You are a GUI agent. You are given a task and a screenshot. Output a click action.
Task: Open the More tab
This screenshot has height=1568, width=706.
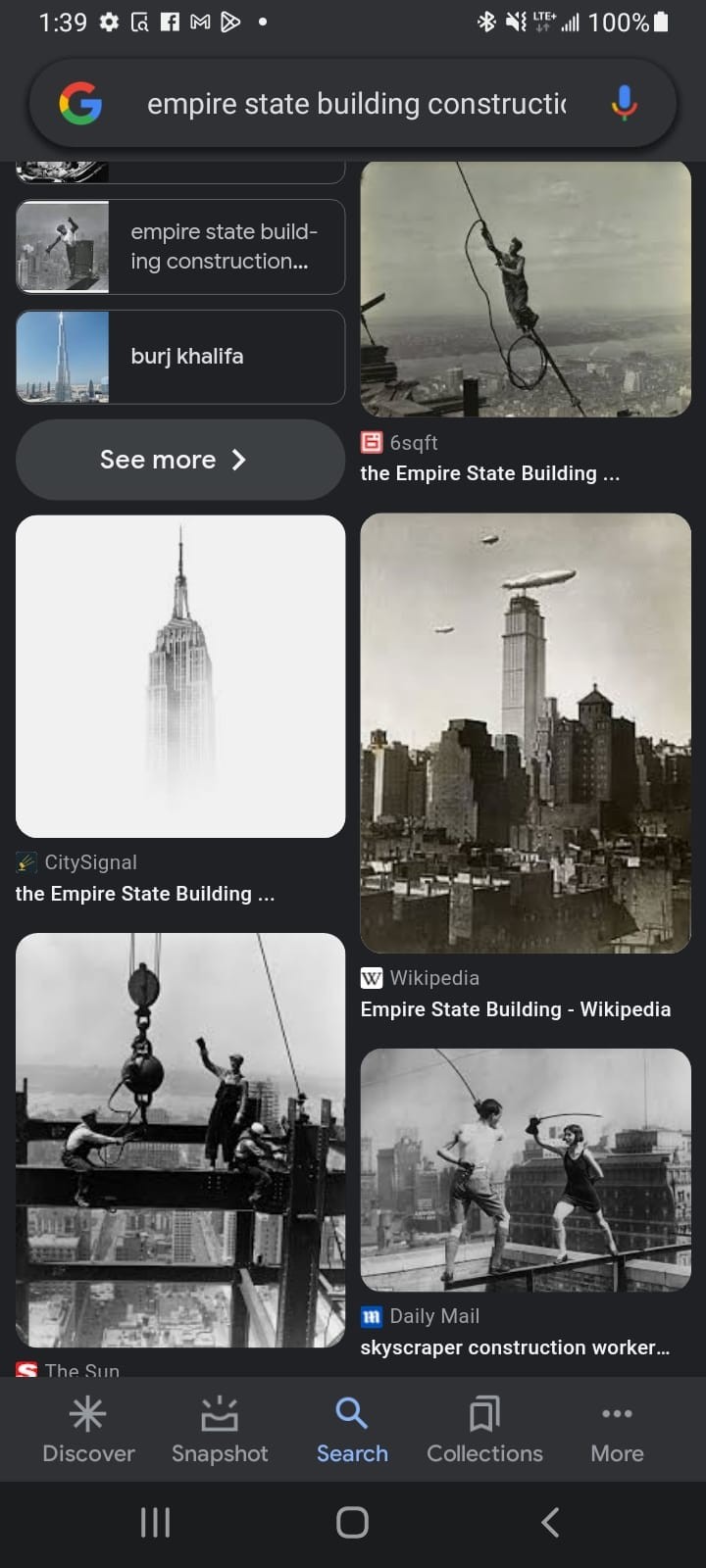click(x=617, y=1431)
